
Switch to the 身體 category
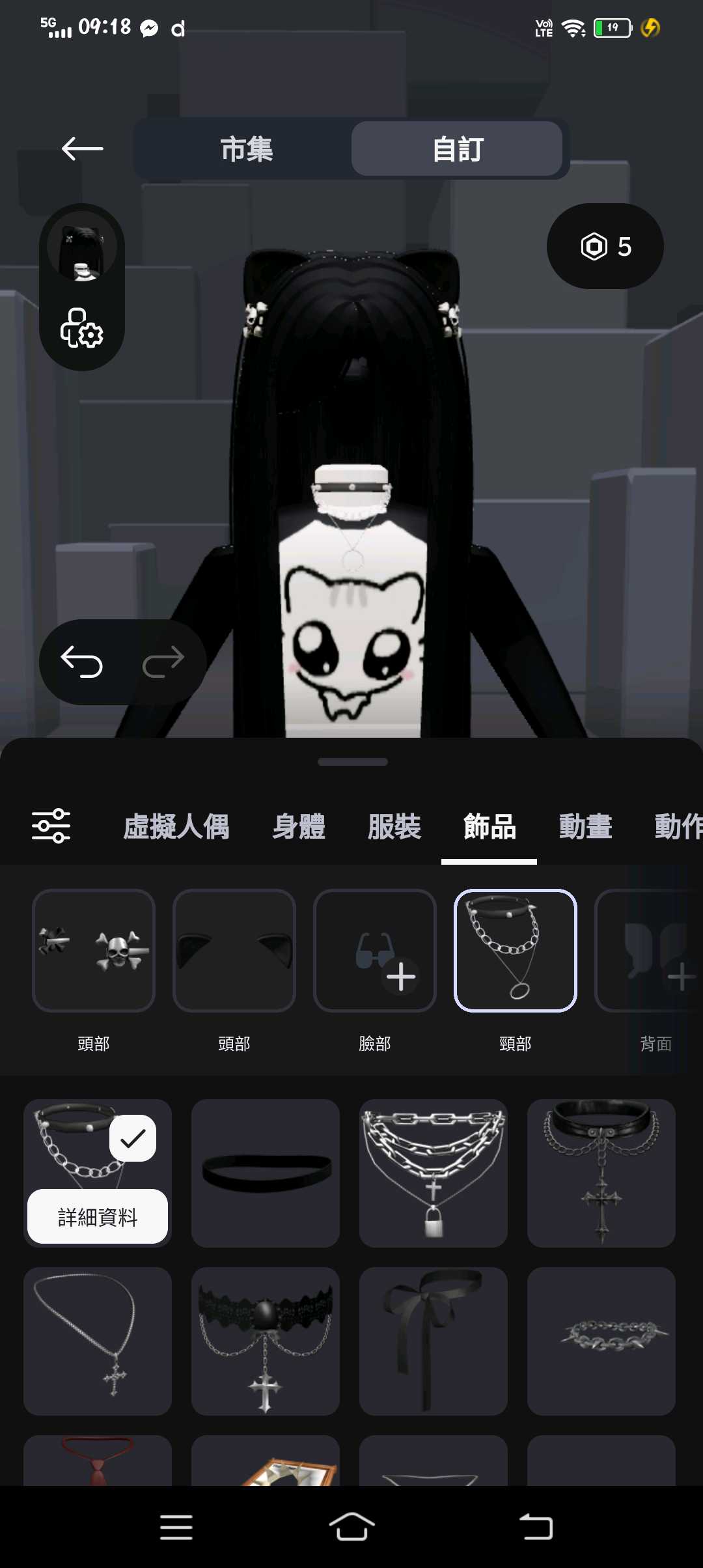pos(298,827)
